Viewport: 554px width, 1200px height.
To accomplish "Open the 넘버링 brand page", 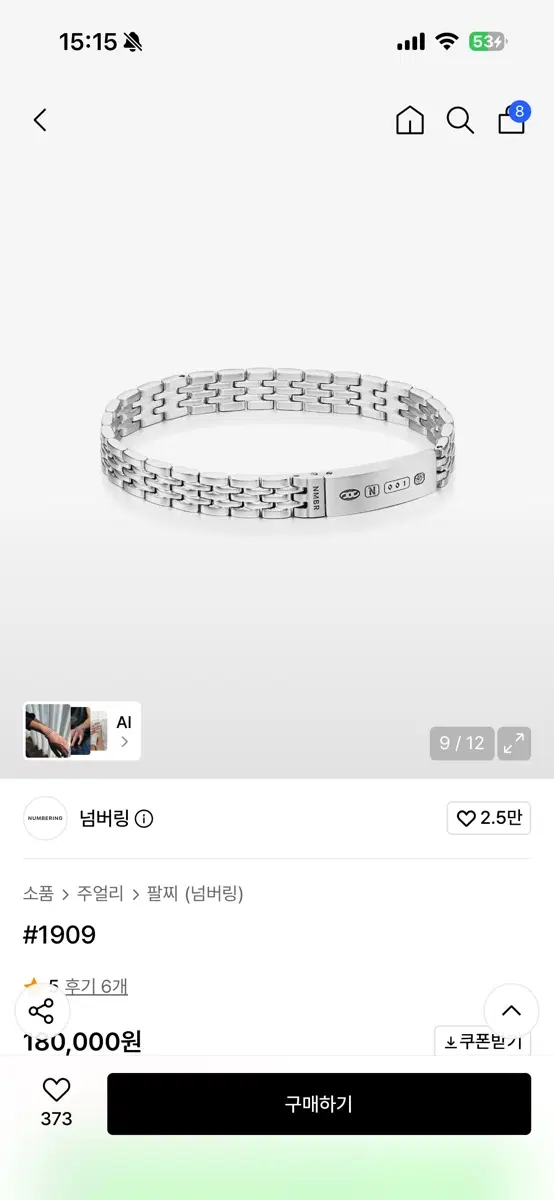I will (104, 818).
